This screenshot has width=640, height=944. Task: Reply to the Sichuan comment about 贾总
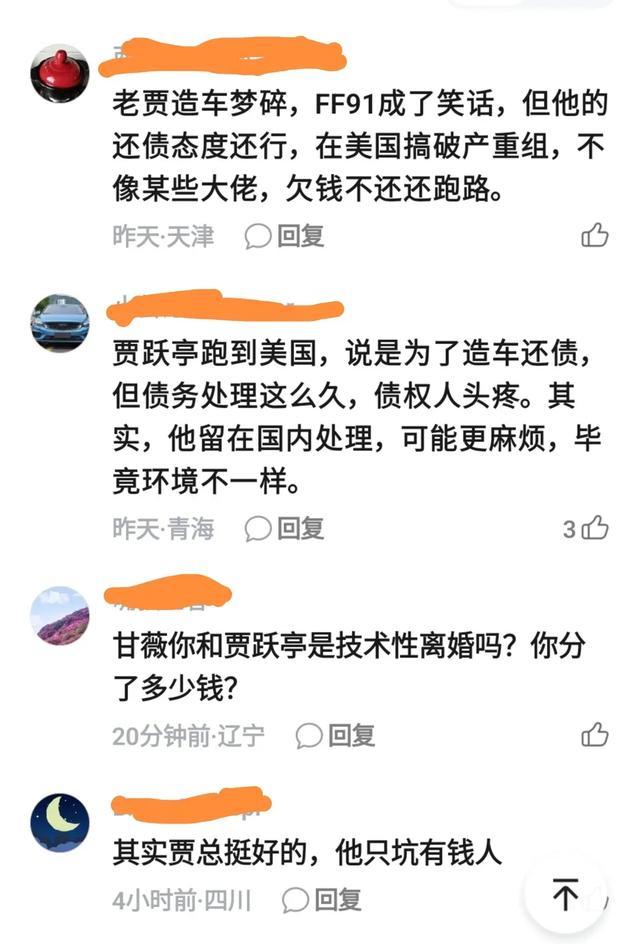tap(323, 900)
